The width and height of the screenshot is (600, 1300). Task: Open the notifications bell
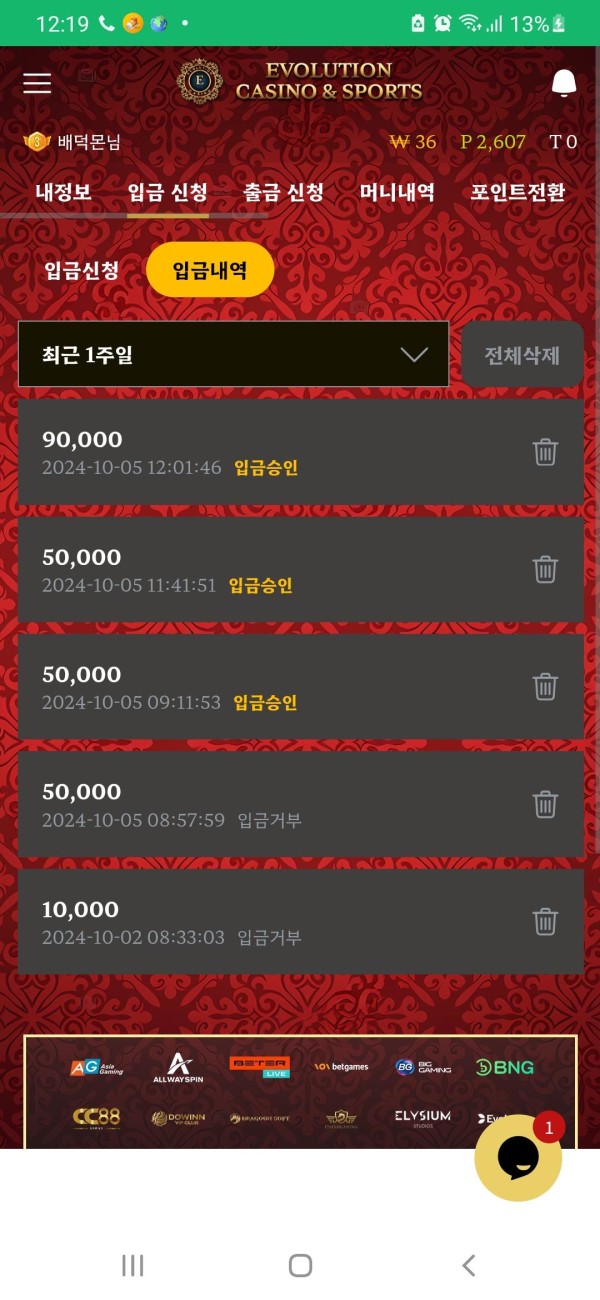click(564, 83)
